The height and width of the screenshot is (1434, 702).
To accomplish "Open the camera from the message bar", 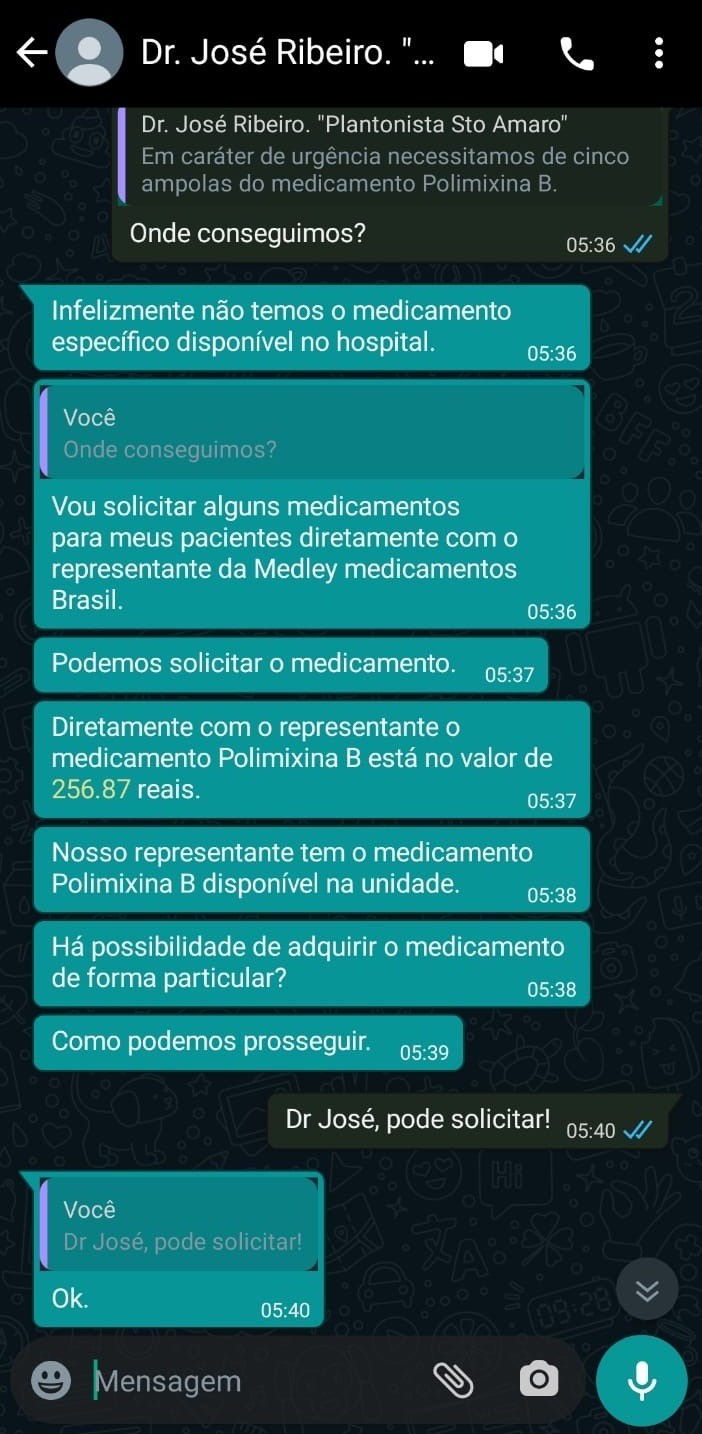I will pos(539,1381).
